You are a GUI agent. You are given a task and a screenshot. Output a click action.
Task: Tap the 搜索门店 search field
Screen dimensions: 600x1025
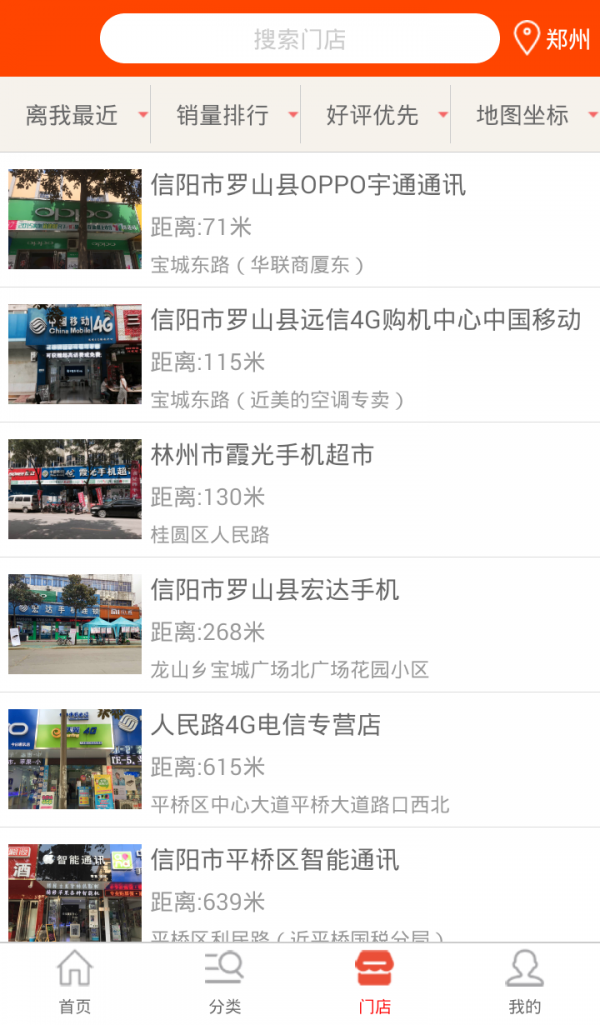[299, 39]
